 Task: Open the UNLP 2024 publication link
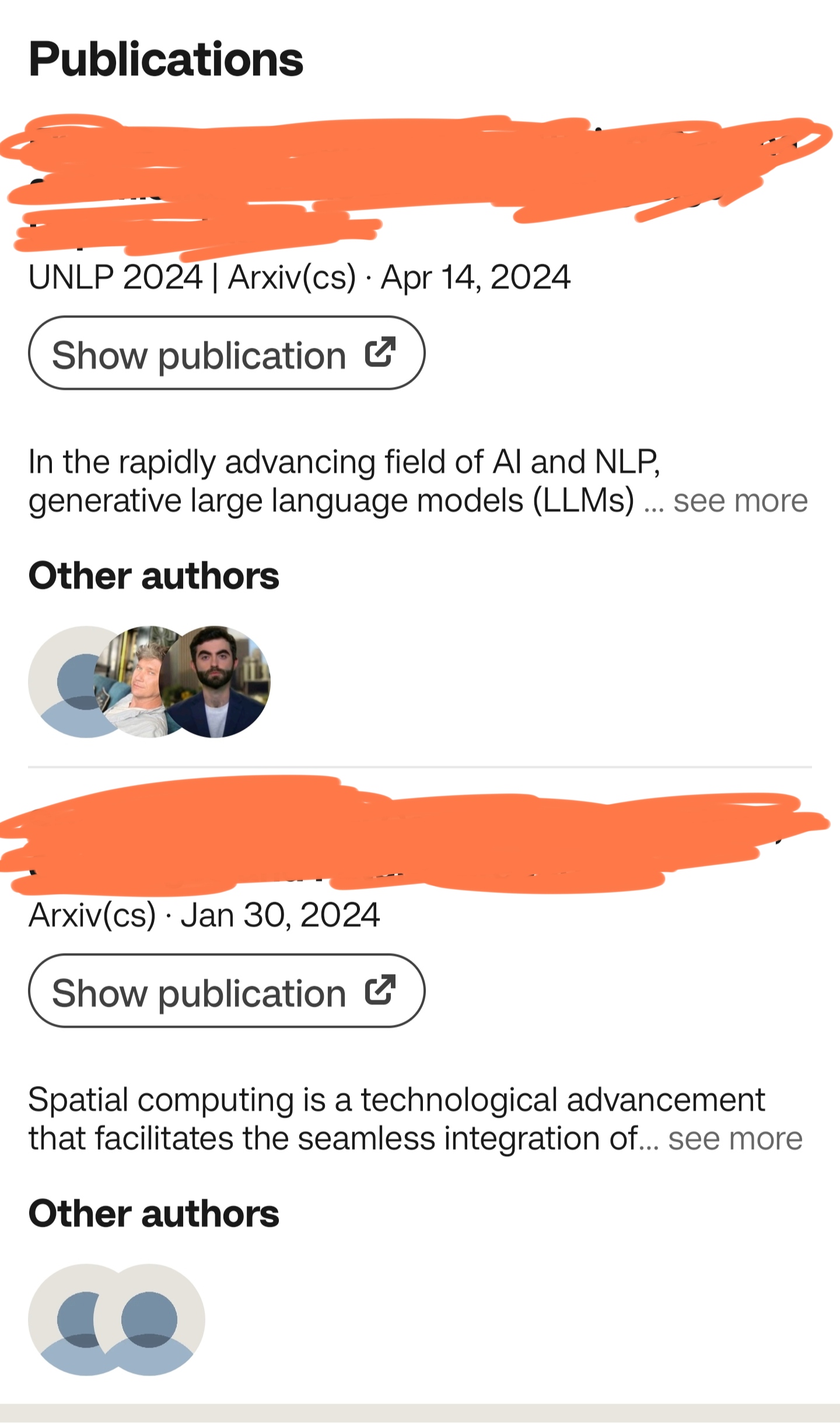click(226, 353)
